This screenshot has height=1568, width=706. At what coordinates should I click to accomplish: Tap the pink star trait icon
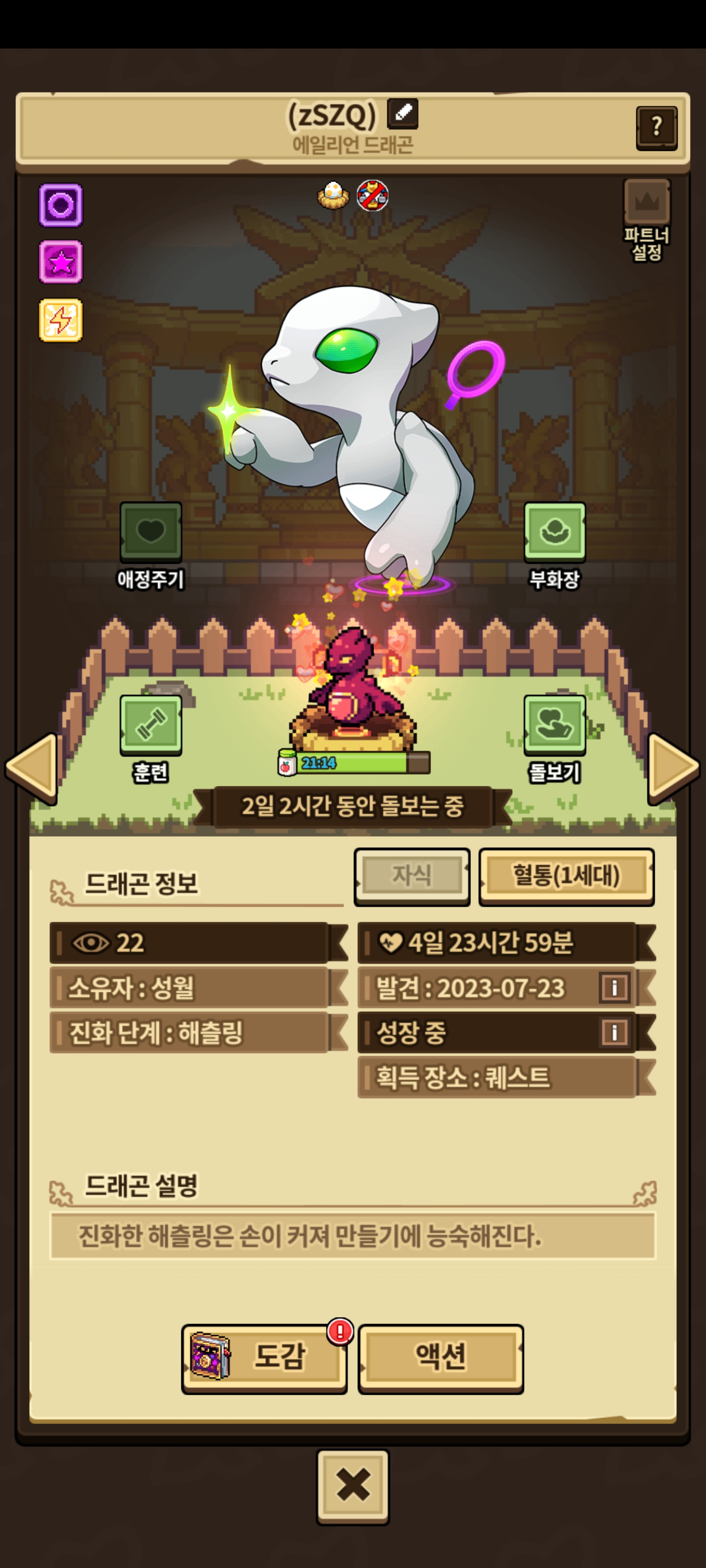61,262
